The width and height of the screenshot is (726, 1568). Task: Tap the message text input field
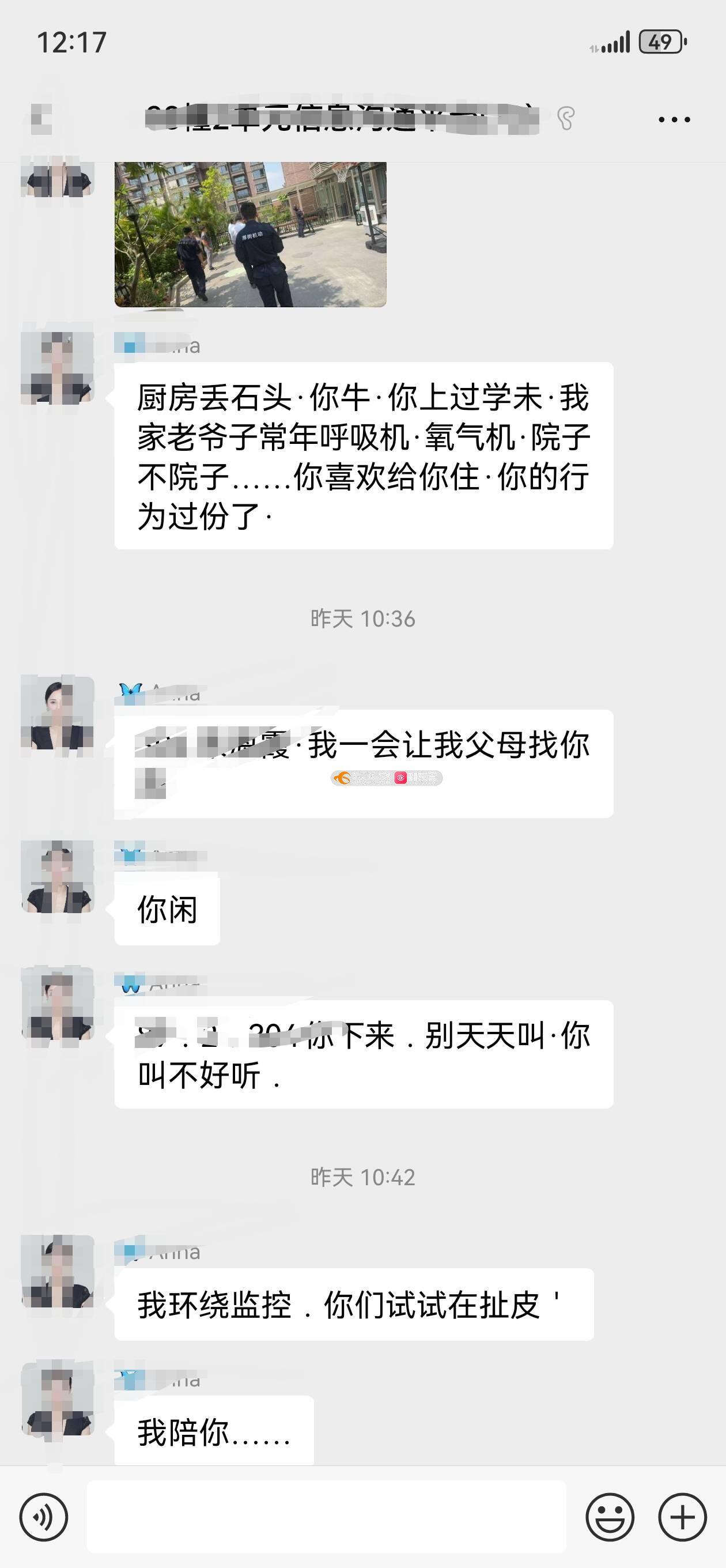pos(327,1517)
